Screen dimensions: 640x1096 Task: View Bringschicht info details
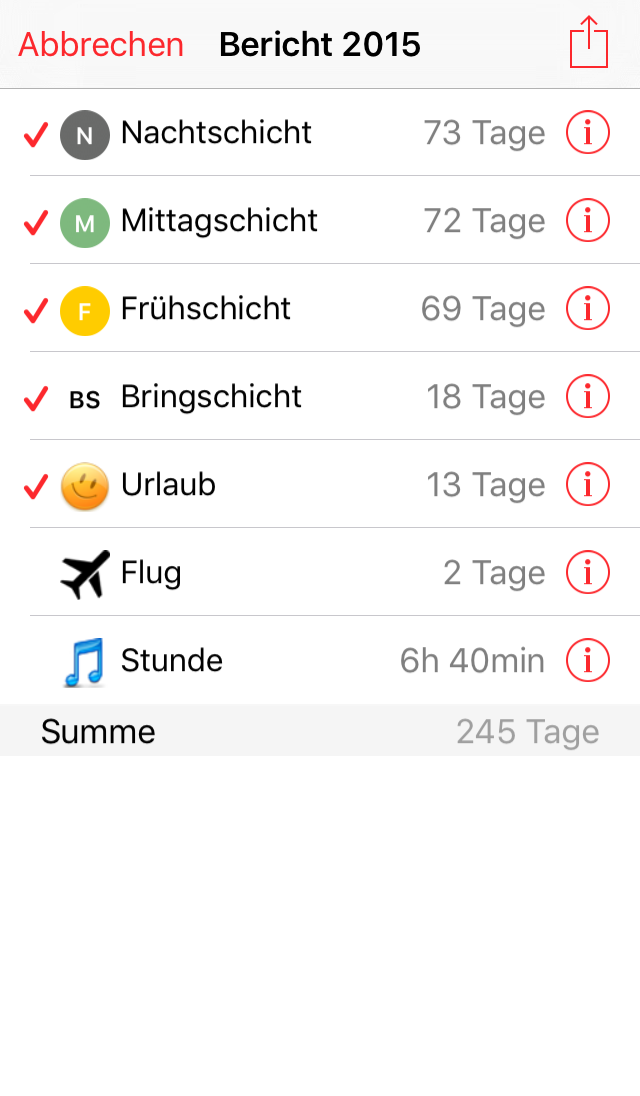coord(588,397)
